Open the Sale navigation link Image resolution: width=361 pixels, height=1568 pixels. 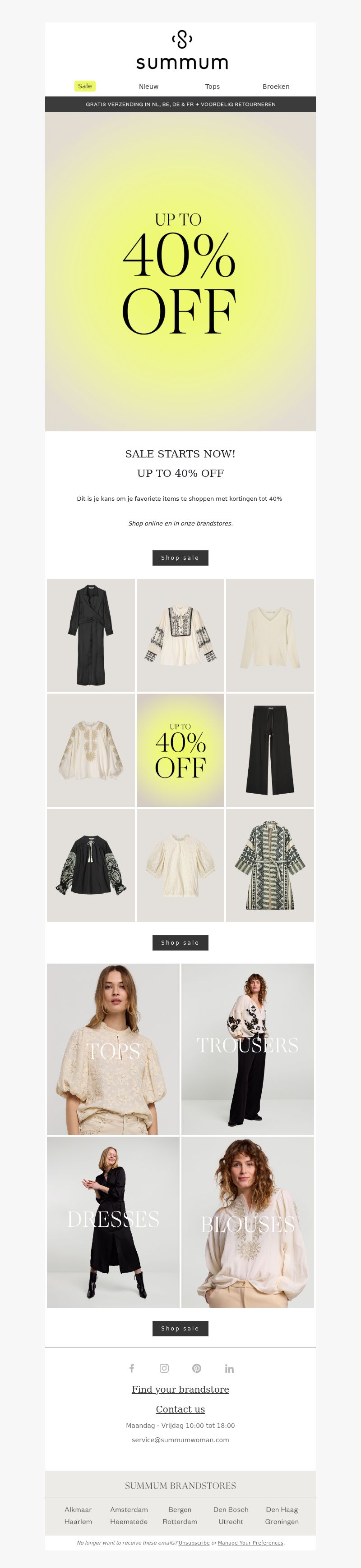[x=85, y=87]
